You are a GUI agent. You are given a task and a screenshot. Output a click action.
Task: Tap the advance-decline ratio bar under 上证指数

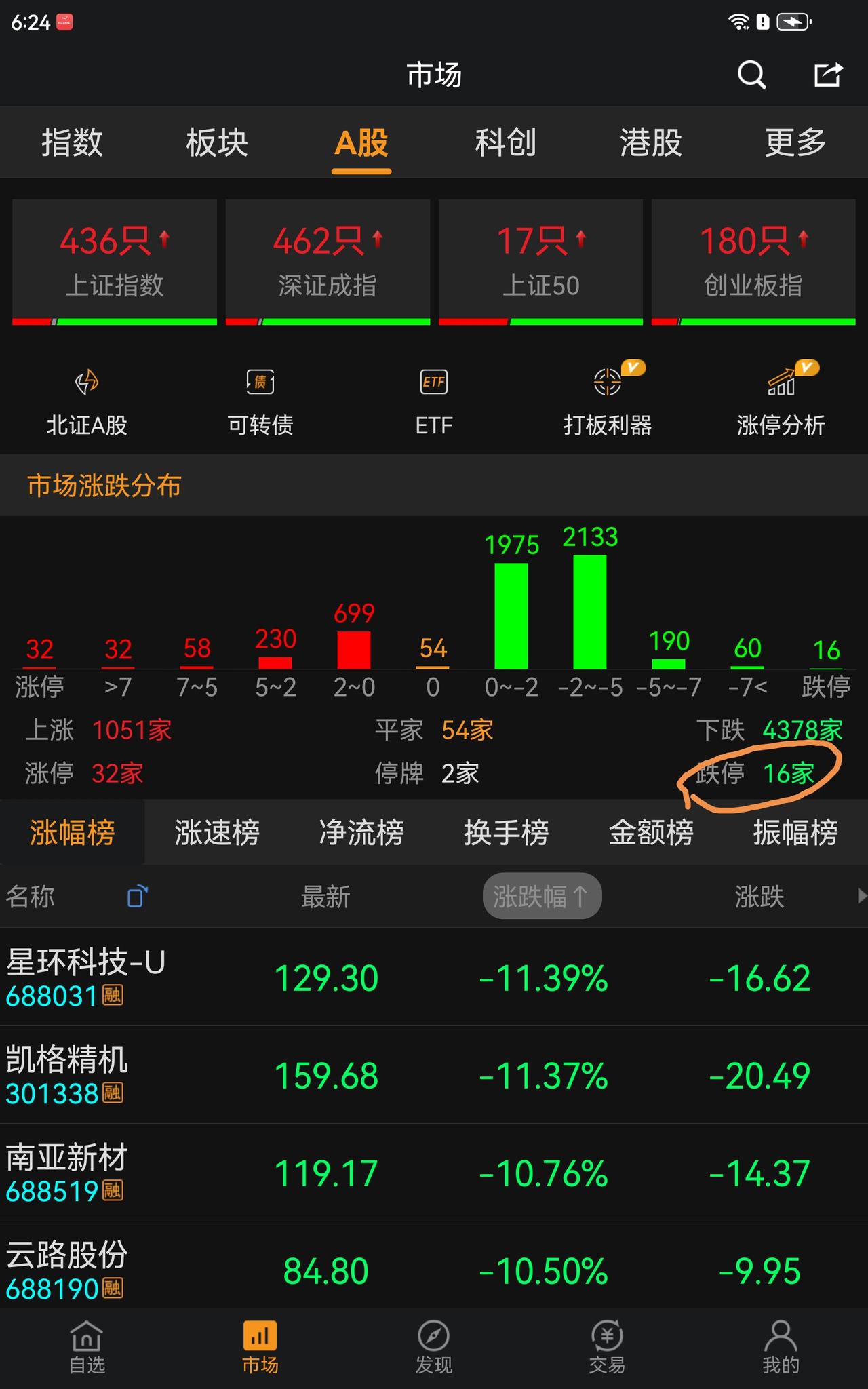[114, 321]
